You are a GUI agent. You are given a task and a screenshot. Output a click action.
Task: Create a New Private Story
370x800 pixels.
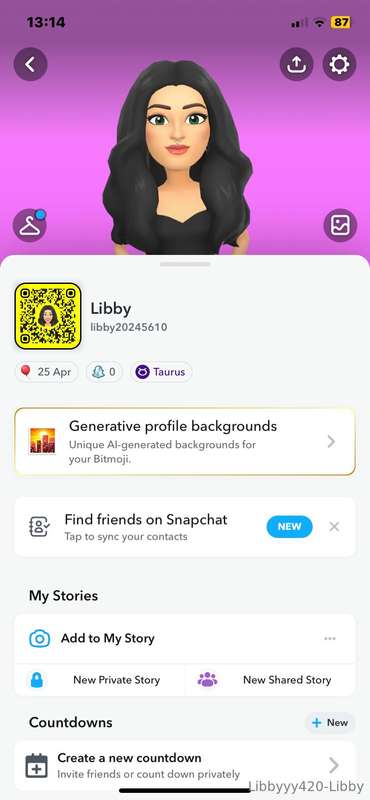100,680
